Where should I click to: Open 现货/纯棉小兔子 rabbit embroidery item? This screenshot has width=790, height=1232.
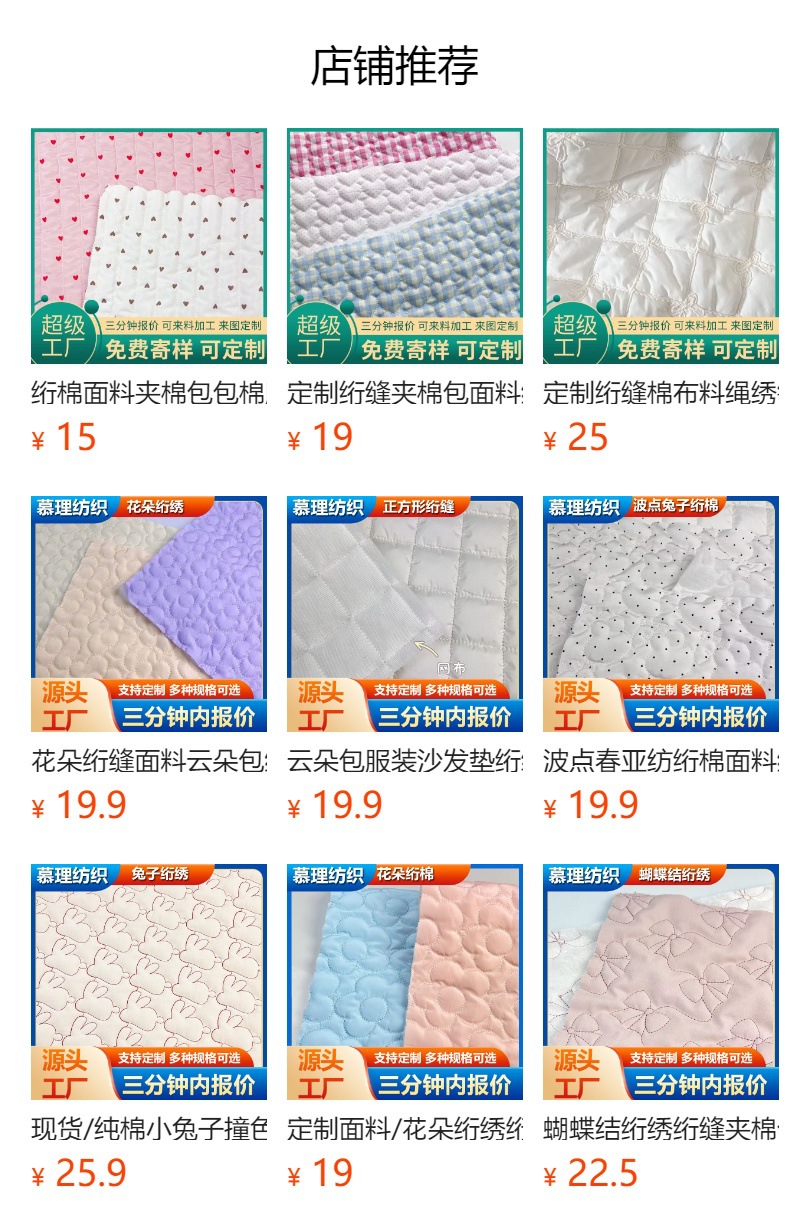tap(149, 982)
